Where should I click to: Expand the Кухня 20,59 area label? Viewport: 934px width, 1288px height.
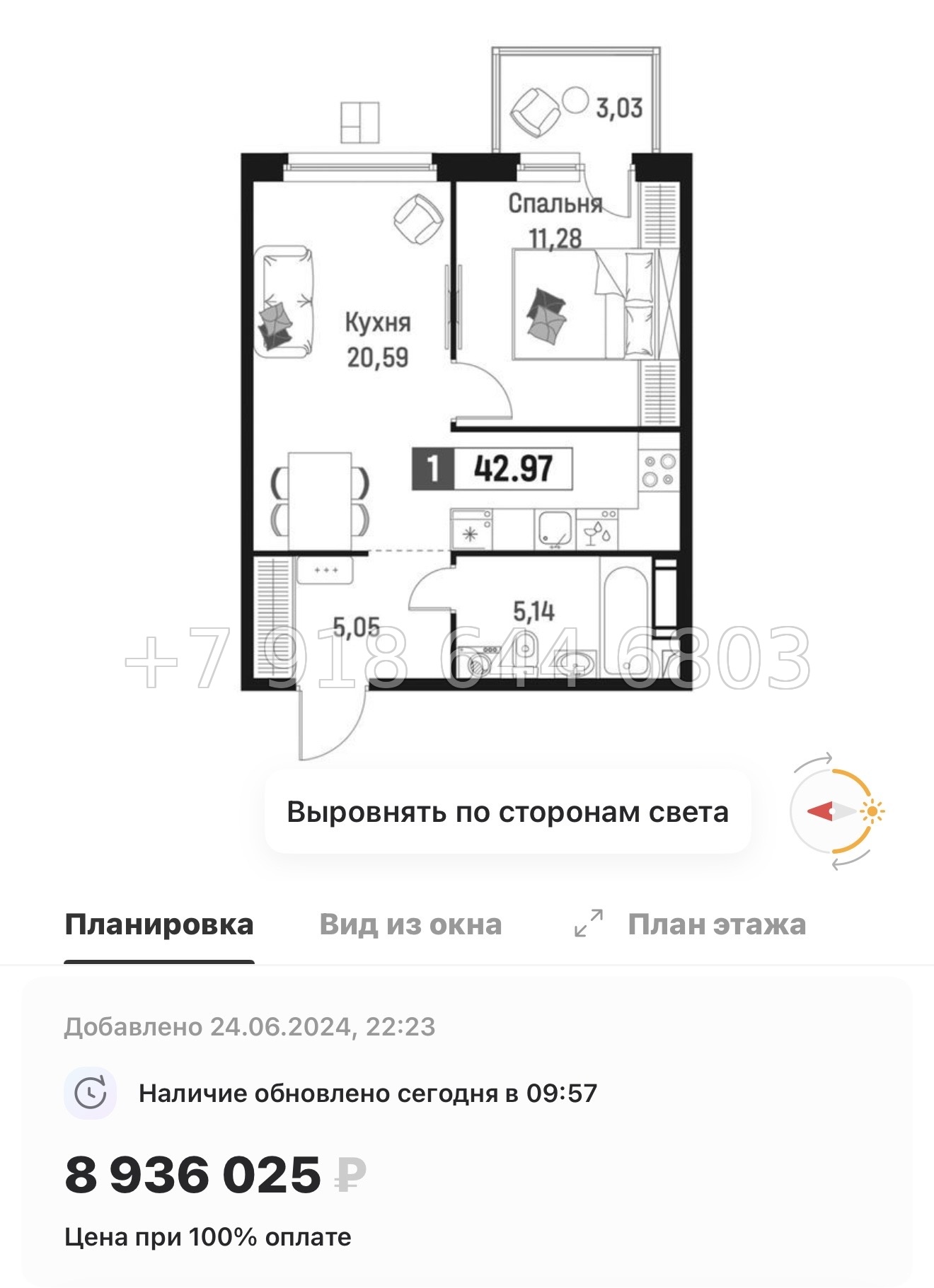(377, 340)
